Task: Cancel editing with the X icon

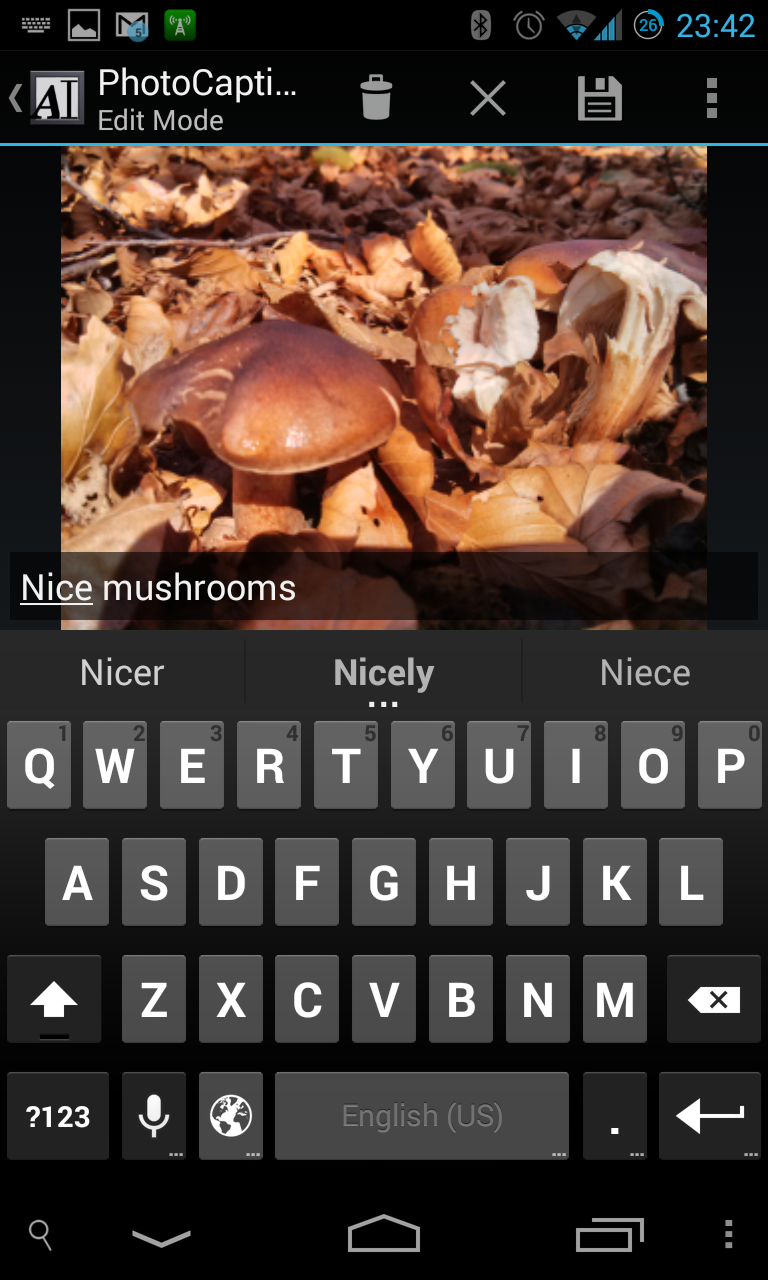Action: [x=488, y=99]
